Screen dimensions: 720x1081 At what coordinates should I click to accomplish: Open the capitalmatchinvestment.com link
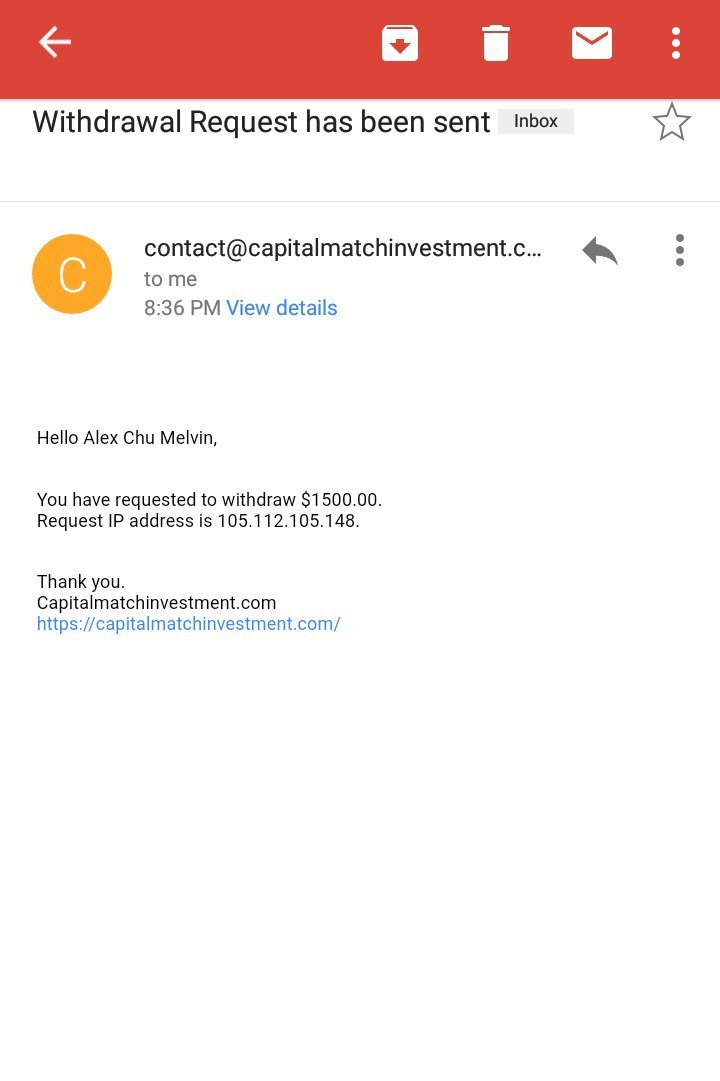coord(189,624)
